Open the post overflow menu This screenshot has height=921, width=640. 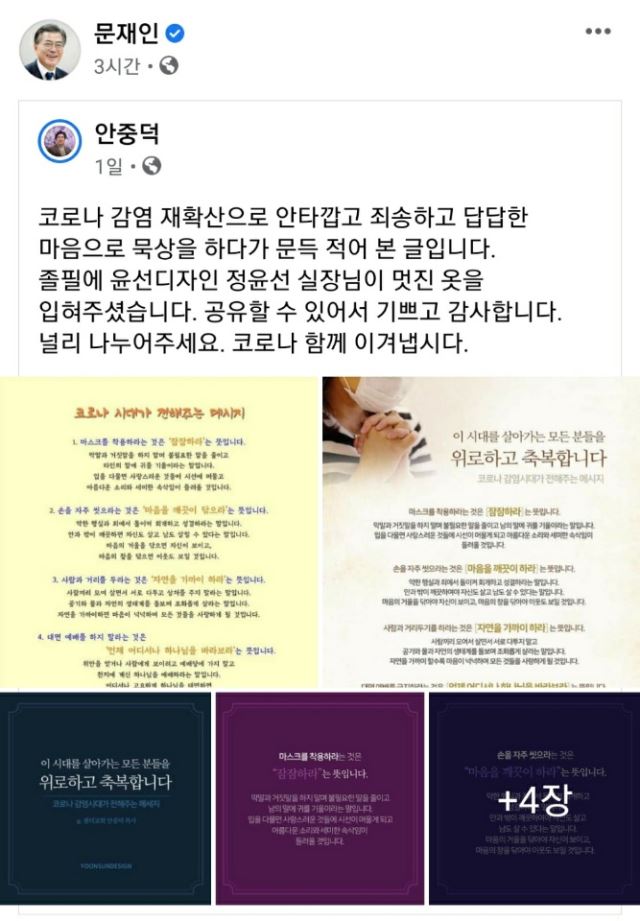pos(598,31)
